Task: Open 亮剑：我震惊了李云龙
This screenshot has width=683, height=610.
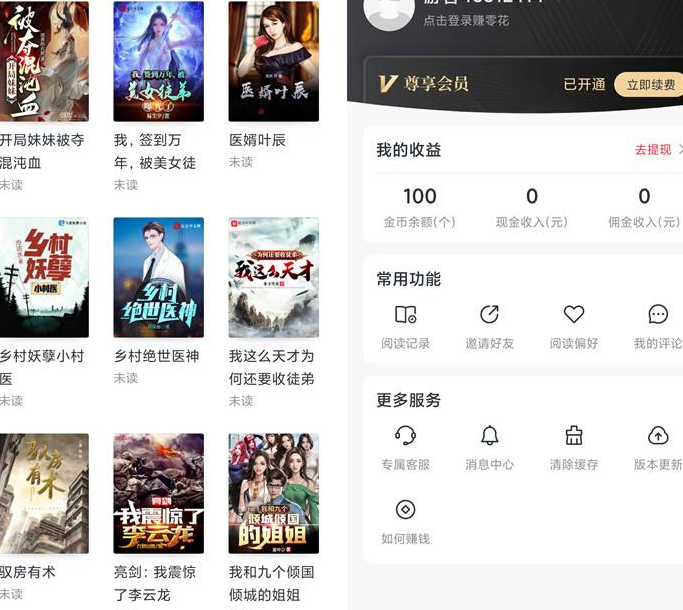Action: click(158, 493)
